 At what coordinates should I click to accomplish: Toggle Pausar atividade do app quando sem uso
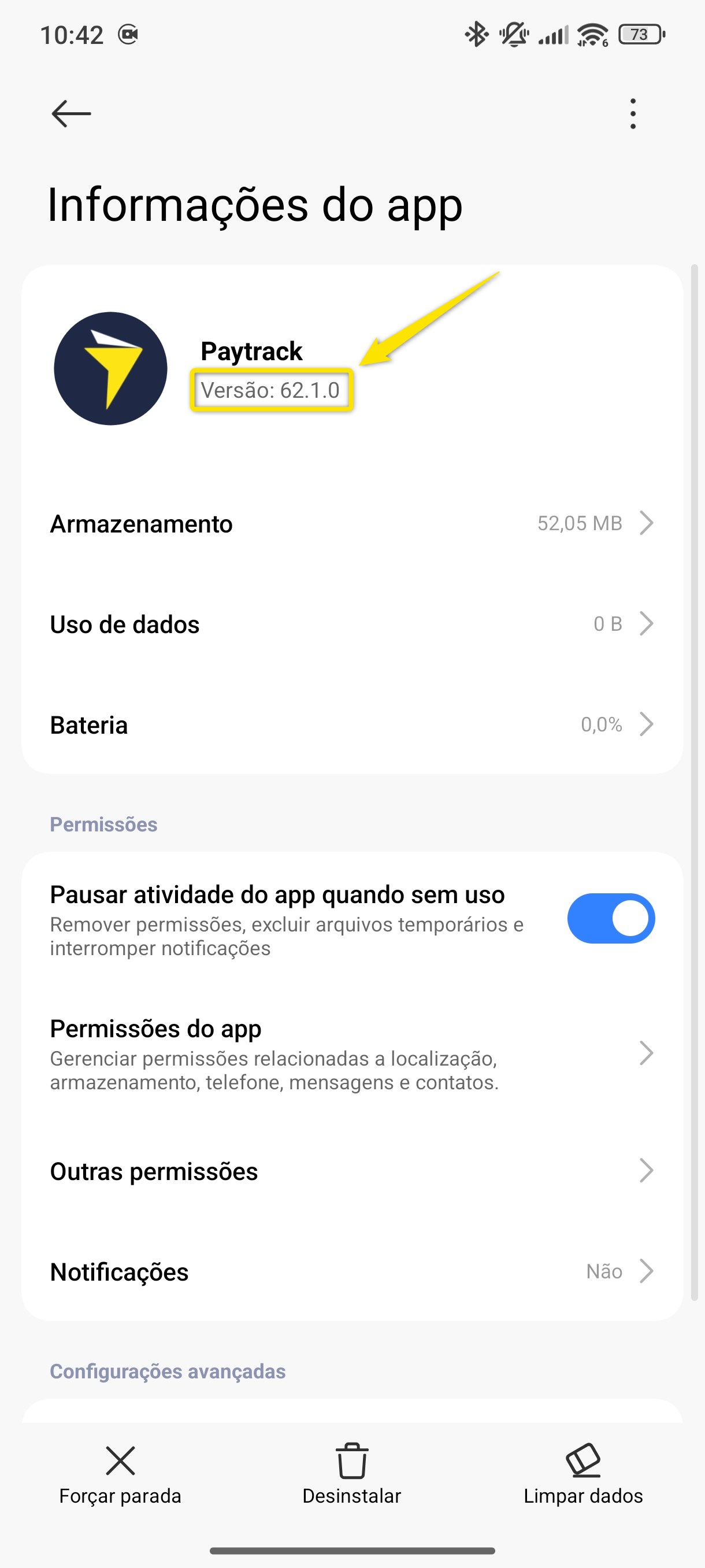coord(611,918)
